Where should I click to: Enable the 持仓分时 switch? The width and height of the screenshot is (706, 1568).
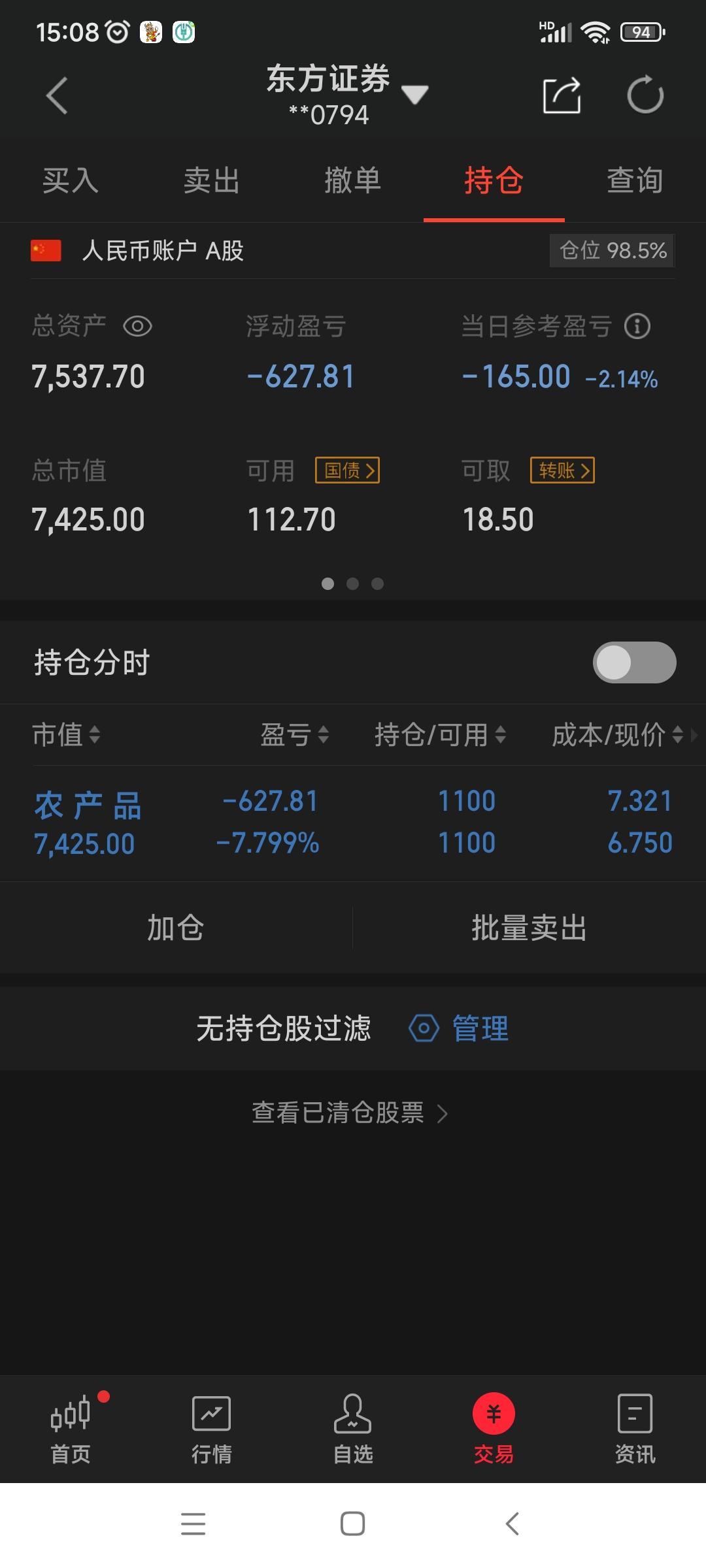(634, 662)
